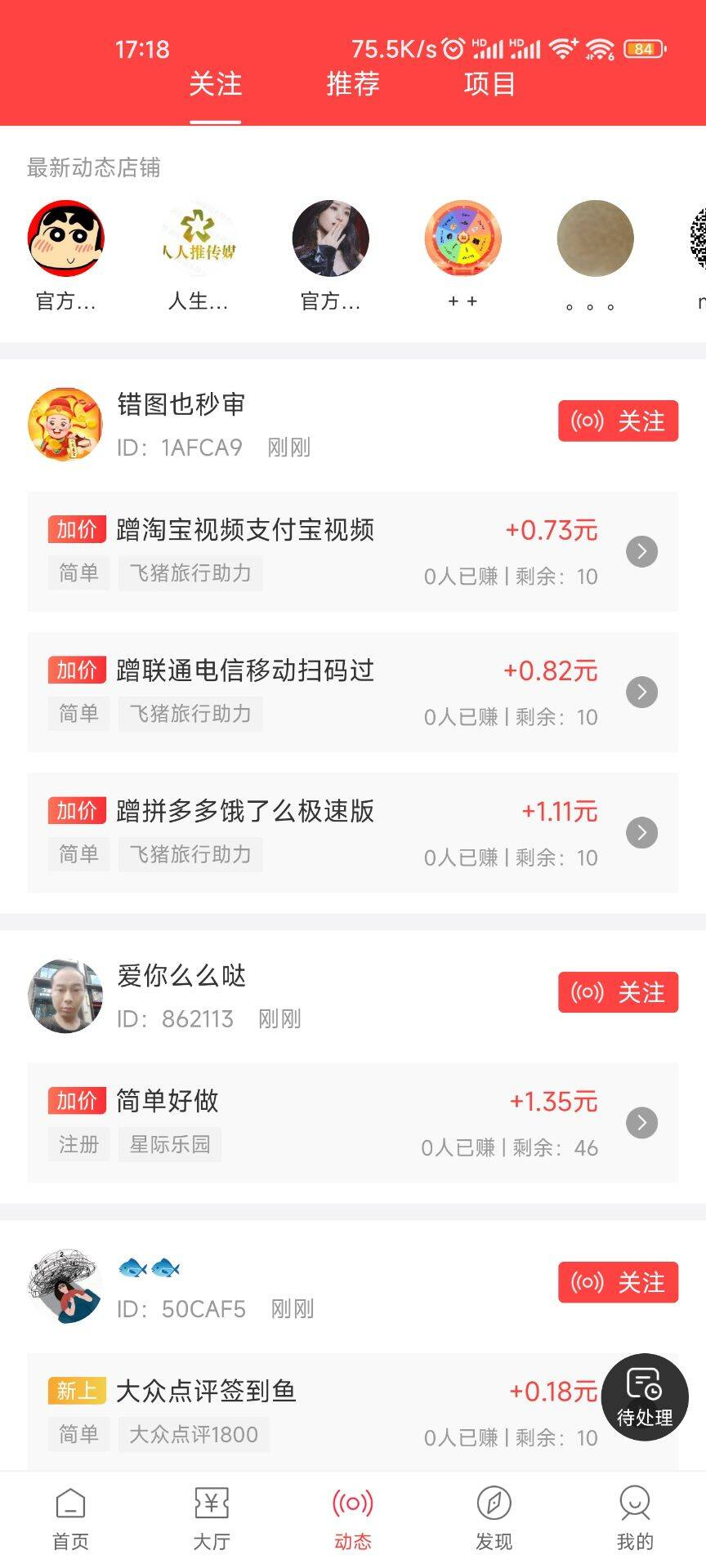The width and height of the screenshot is (706, 1568).
Task: Open the ++ store with wheel avatar
Action: 462,238
